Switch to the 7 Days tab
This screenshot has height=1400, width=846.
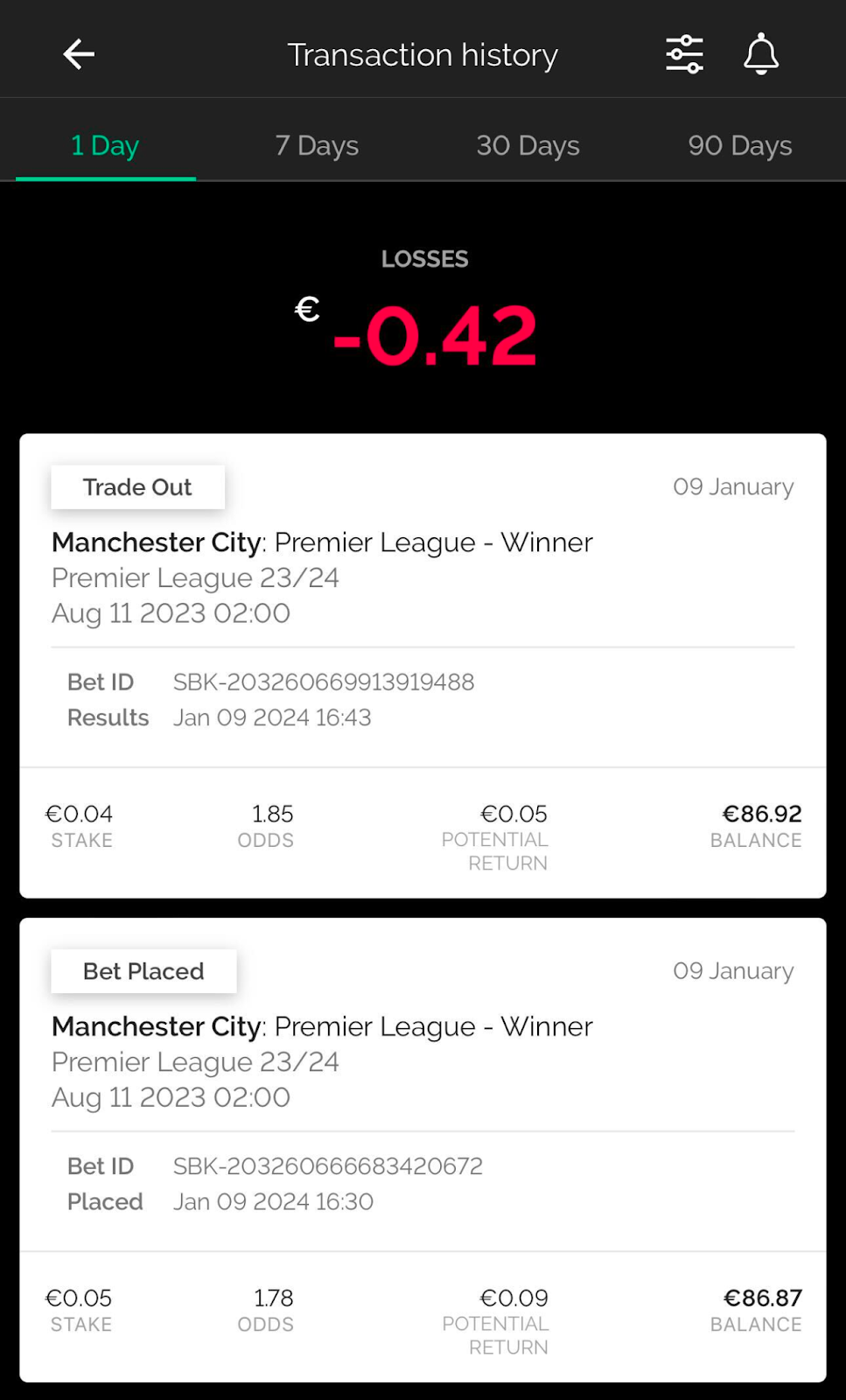click(317, 145)
